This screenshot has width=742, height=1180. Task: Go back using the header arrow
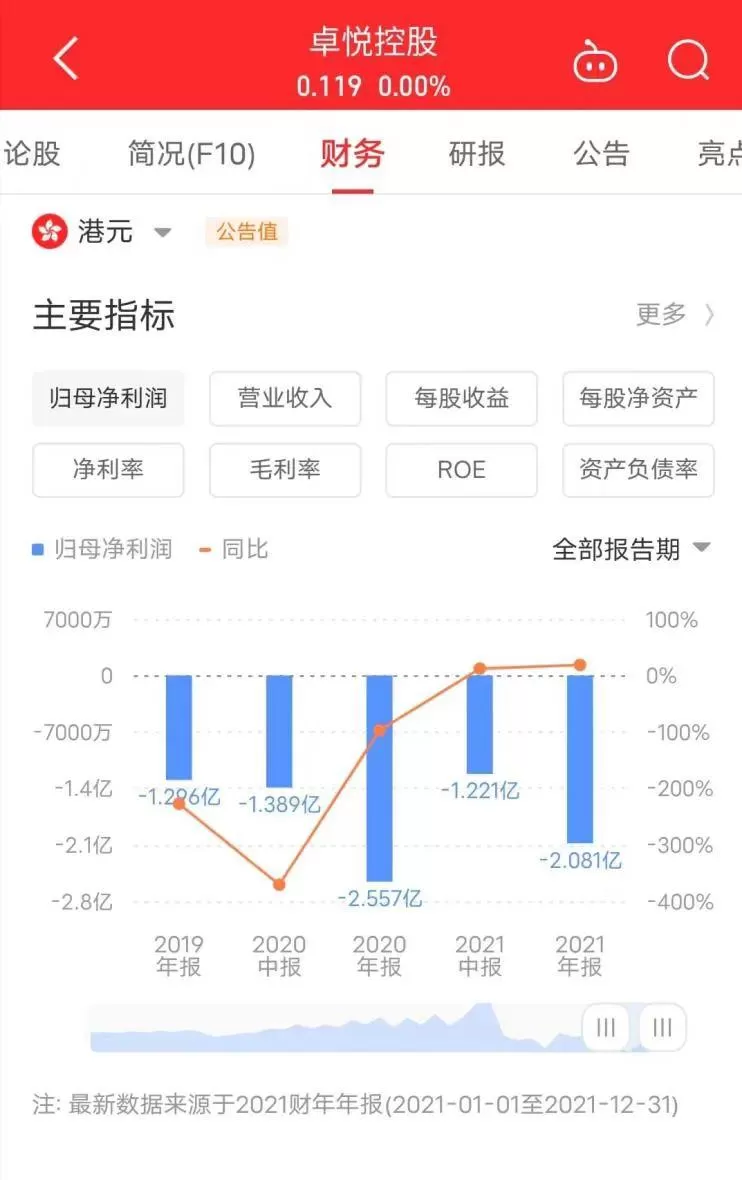(66, 58)
